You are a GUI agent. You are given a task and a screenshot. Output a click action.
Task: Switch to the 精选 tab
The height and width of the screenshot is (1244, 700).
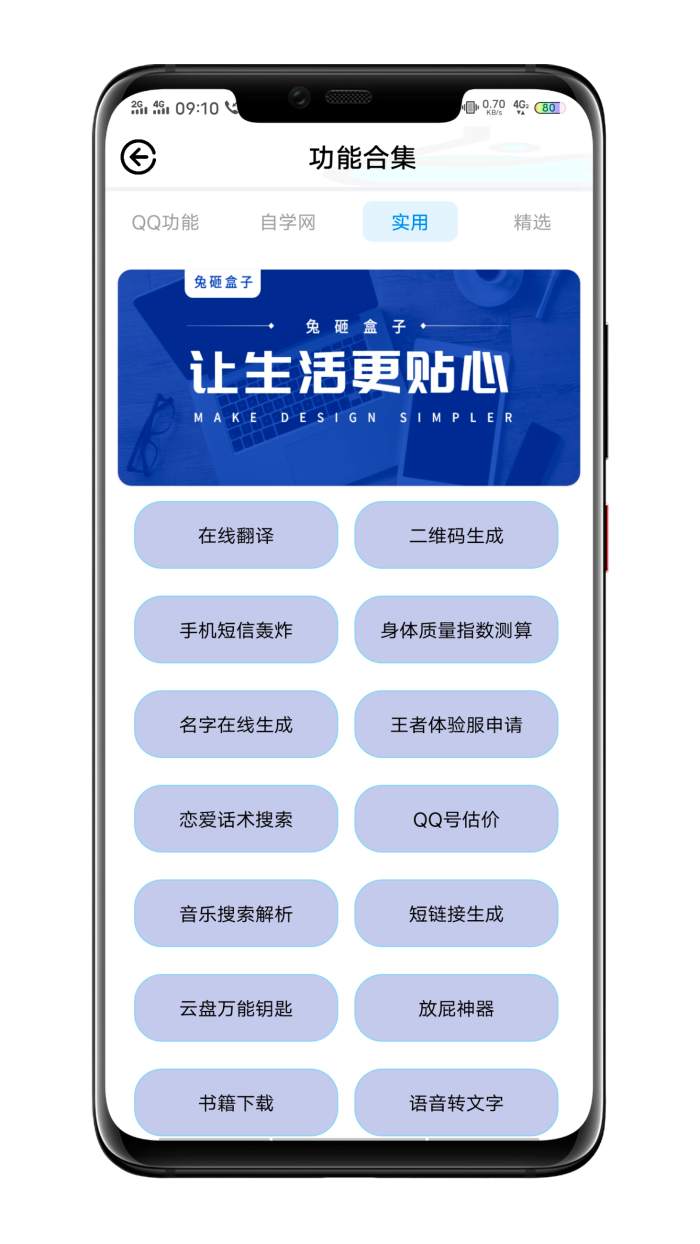coord(532,222)
